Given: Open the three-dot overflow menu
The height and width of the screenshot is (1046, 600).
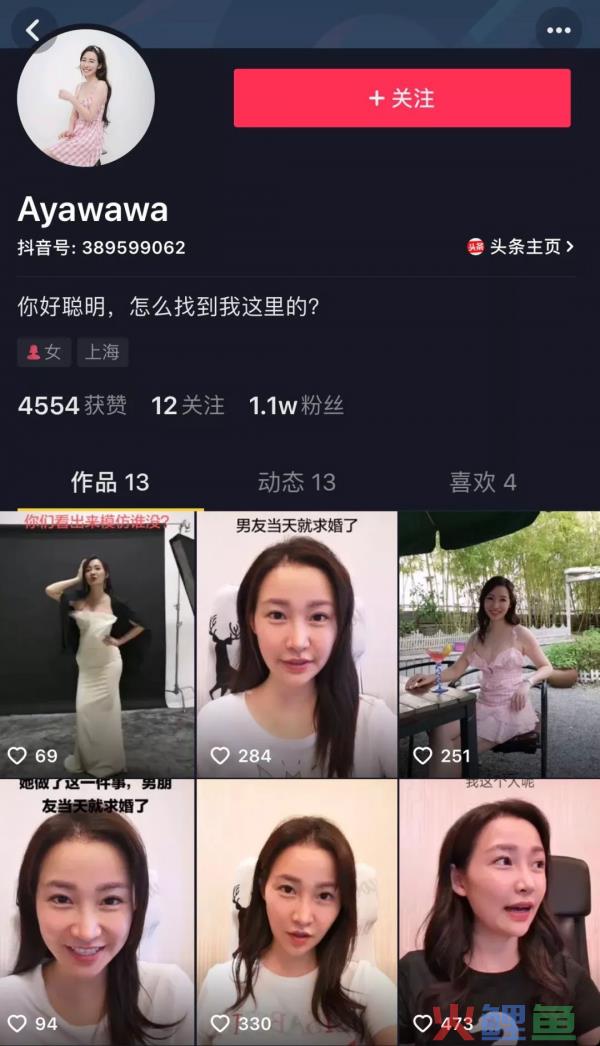Looking at the screenshot, I should coord(558,30).
